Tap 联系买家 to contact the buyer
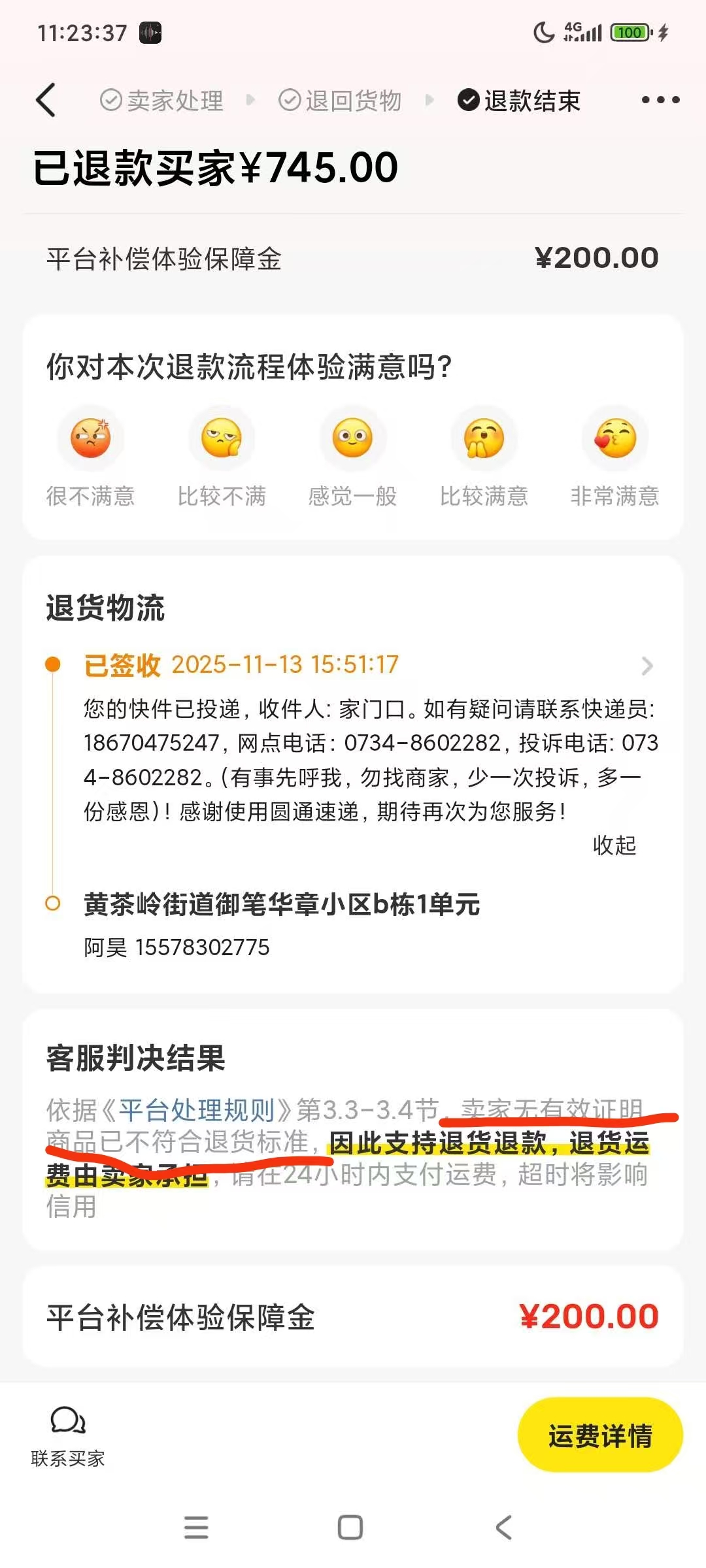Screen dimensions: 706x1568 (x=68, y=1436)
